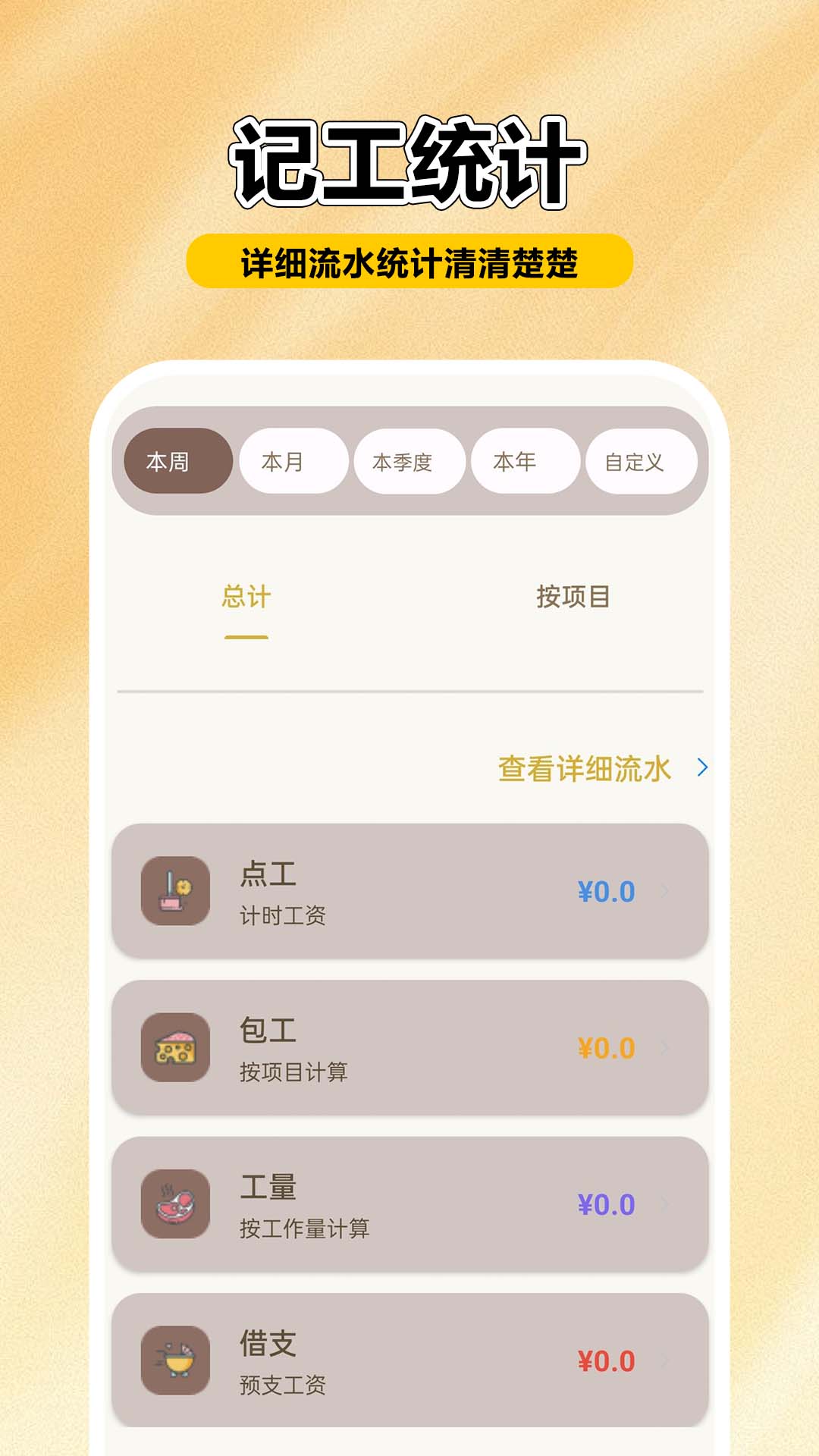The height and width of the screenshot is (1456, 819).
Task: Switch the filter to 本月
Action: pyautogui.click(x=294, y=461)
